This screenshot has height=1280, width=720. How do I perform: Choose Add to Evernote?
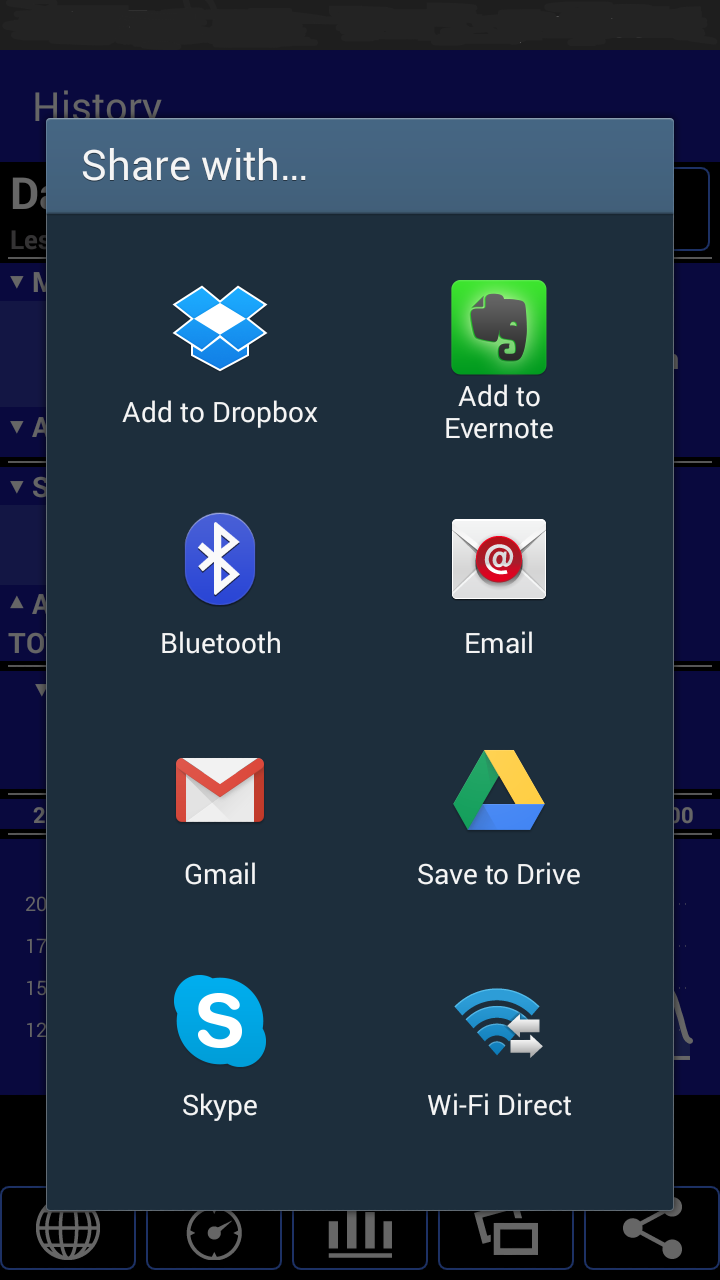coord(499,360)
